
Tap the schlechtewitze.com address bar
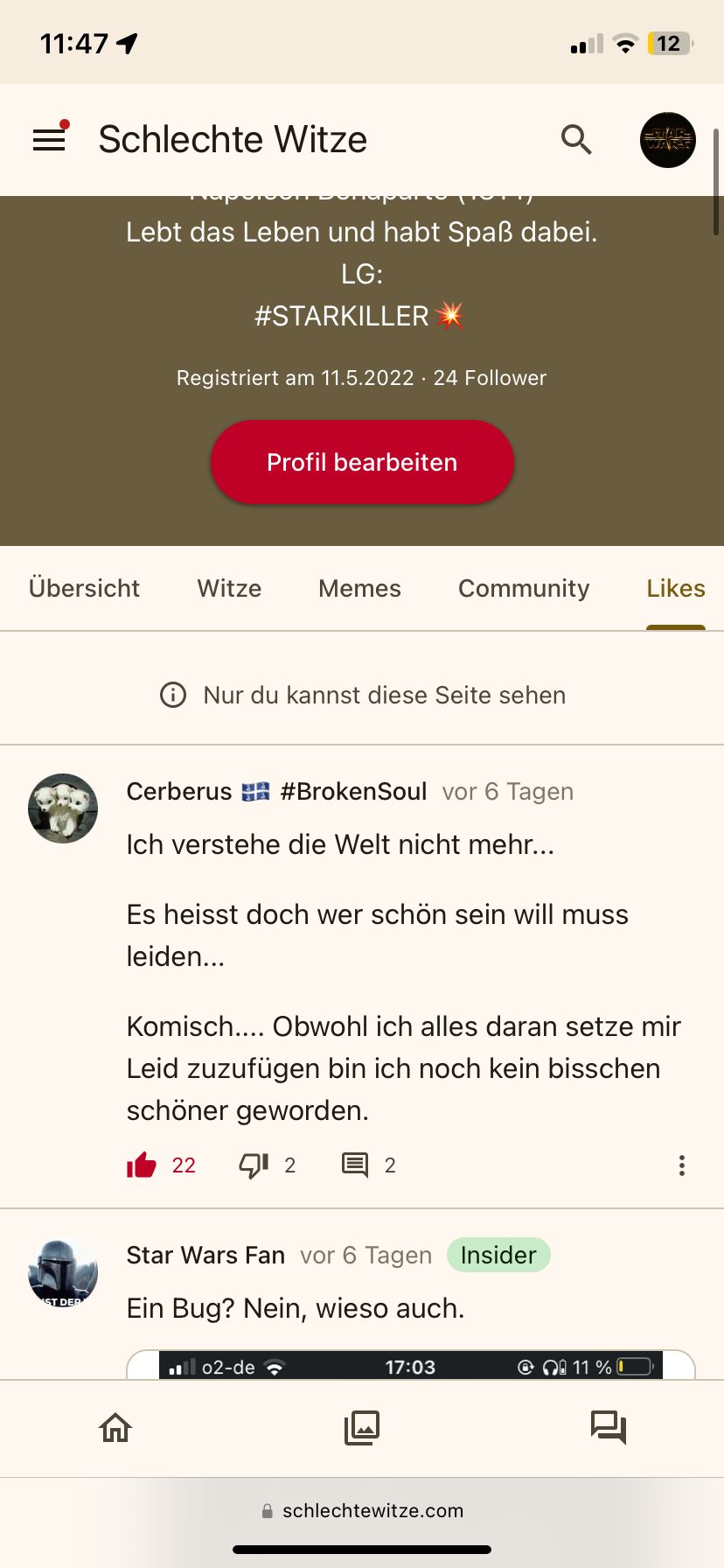(x=362, y=1510)
